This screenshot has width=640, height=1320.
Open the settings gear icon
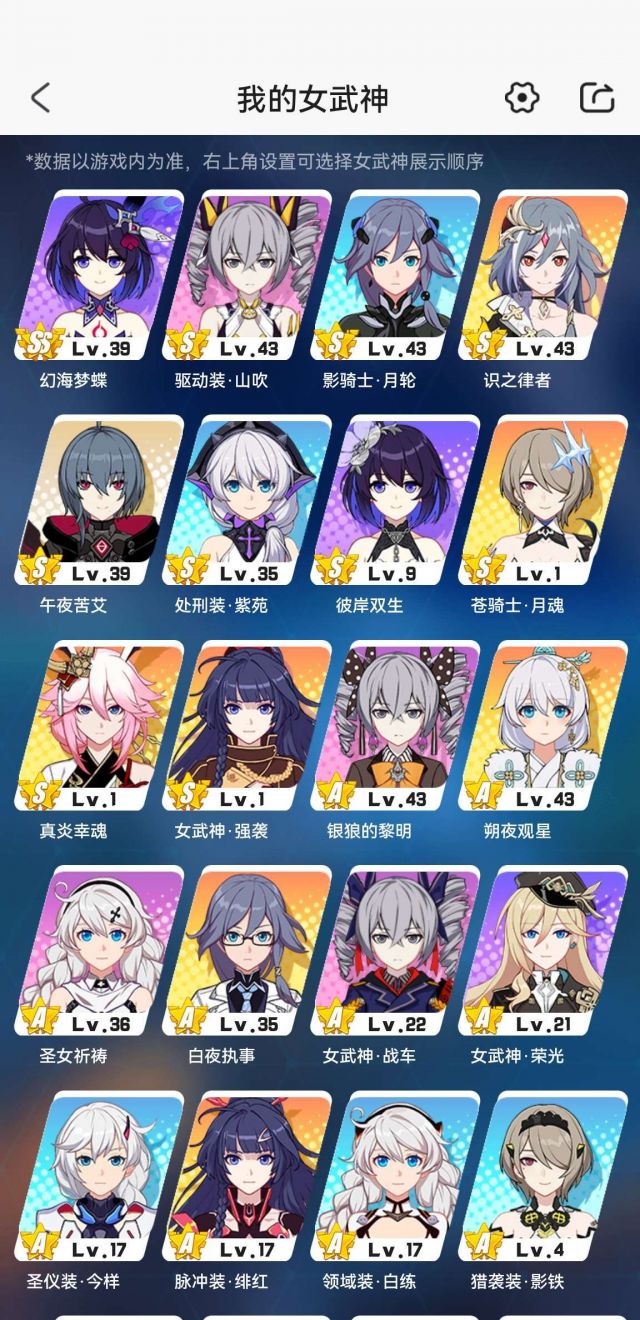(522, 97)
